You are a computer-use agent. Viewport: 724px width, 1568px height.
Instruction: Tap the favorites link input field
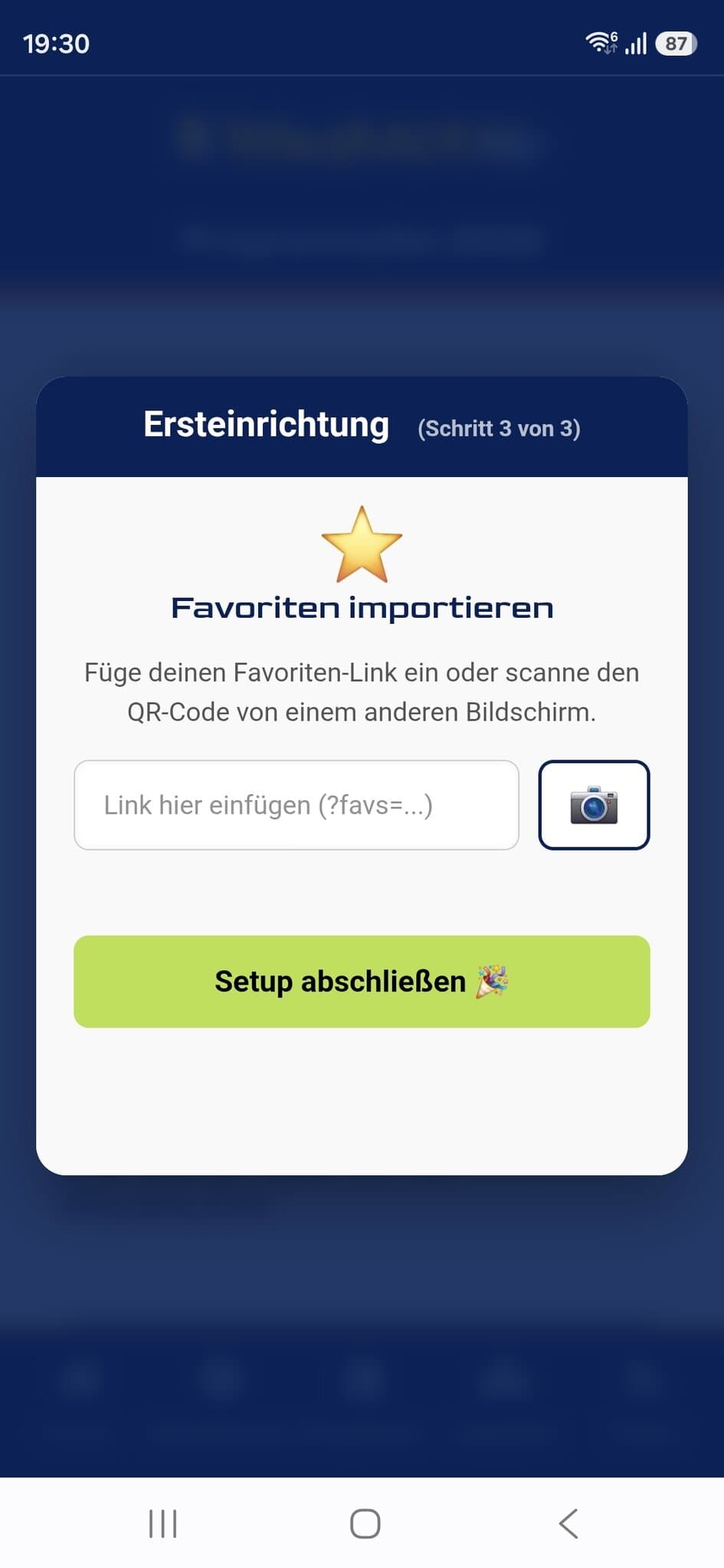296,805
